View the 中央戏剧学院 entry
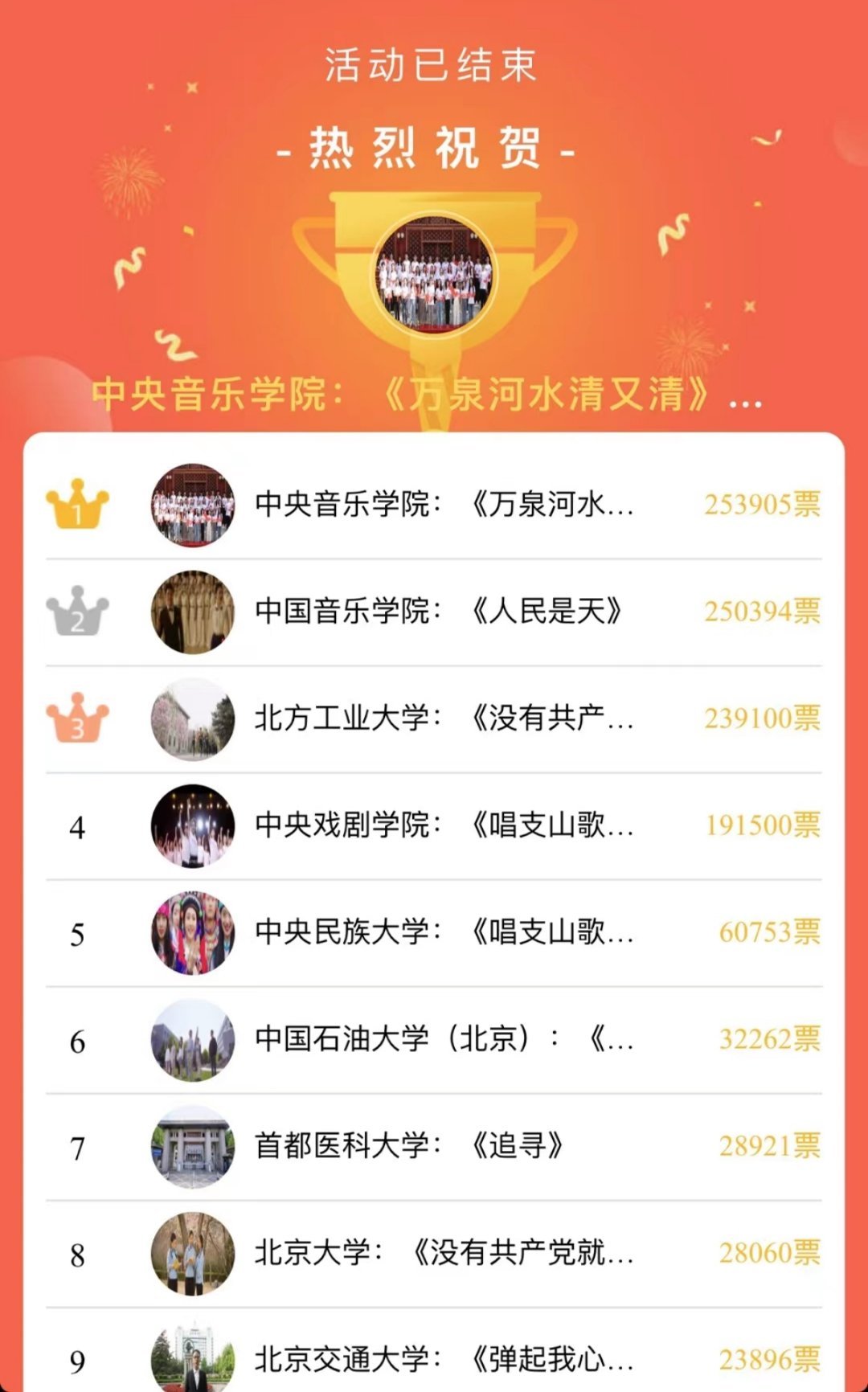The image size is (868, 1392). (x=444, y=825)
